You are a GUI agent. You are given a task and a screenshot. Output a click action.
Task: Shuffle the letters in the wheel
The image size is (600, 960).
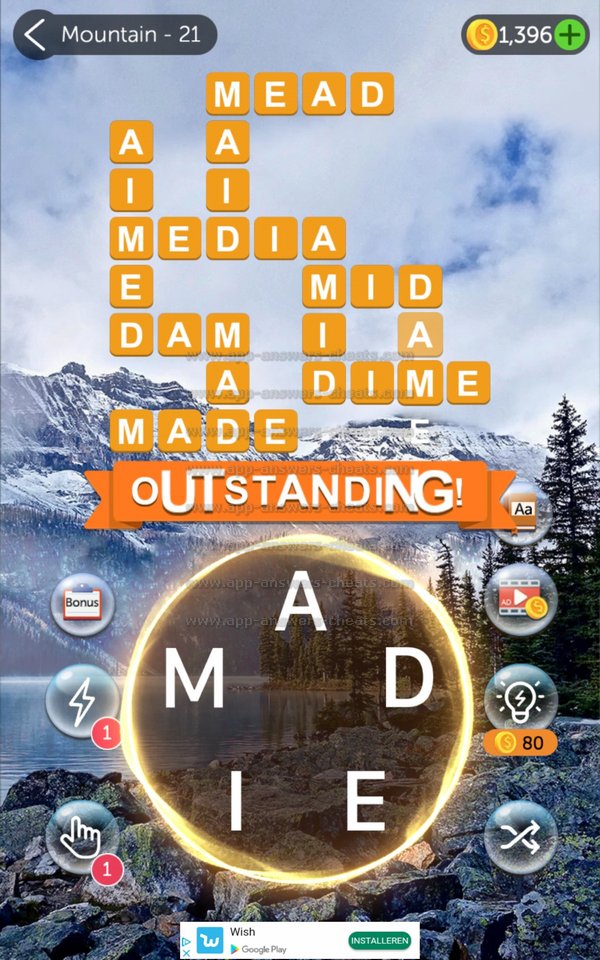tap(520, 837)
